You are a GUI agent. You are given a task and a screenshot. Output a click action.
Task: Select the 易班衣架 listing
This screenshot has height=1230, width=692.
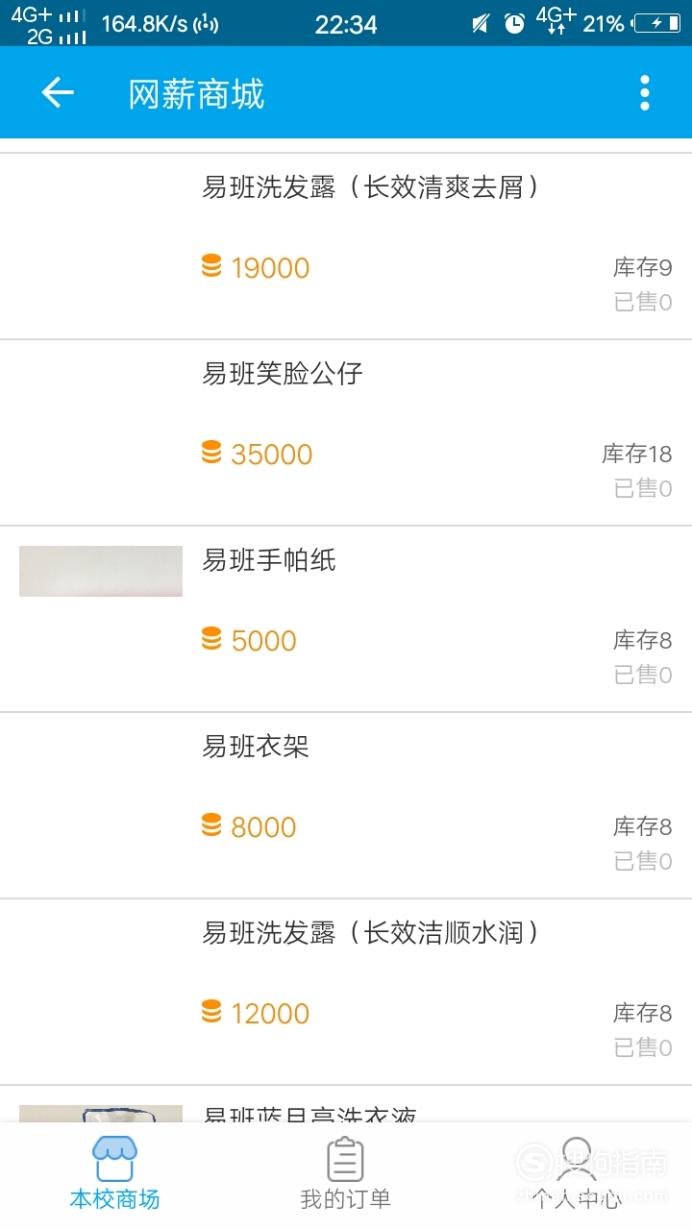[x=346, y=806]
